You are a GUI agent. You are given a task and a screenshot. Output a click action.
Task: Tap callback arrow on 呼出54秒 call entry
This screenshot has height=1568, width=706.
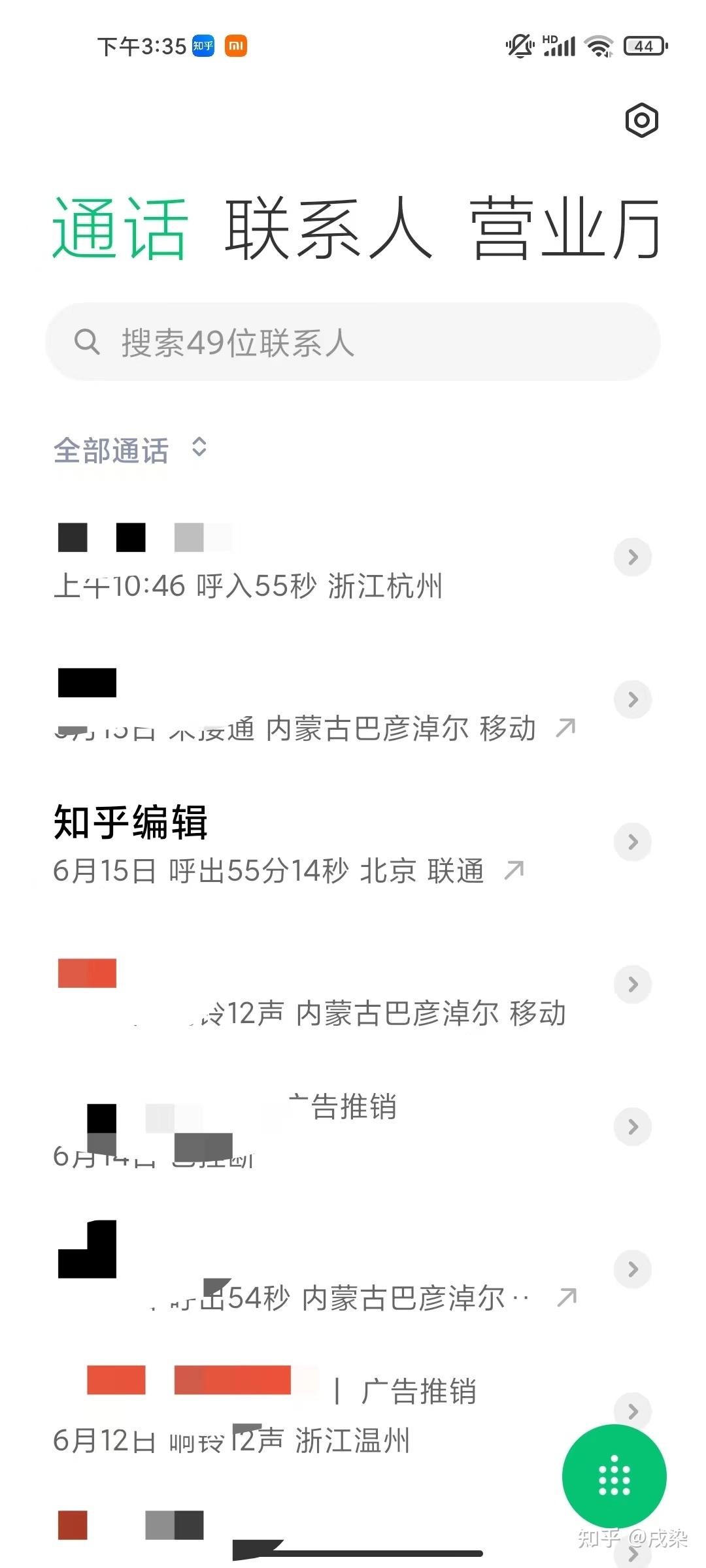click(x=566, y=1297)
